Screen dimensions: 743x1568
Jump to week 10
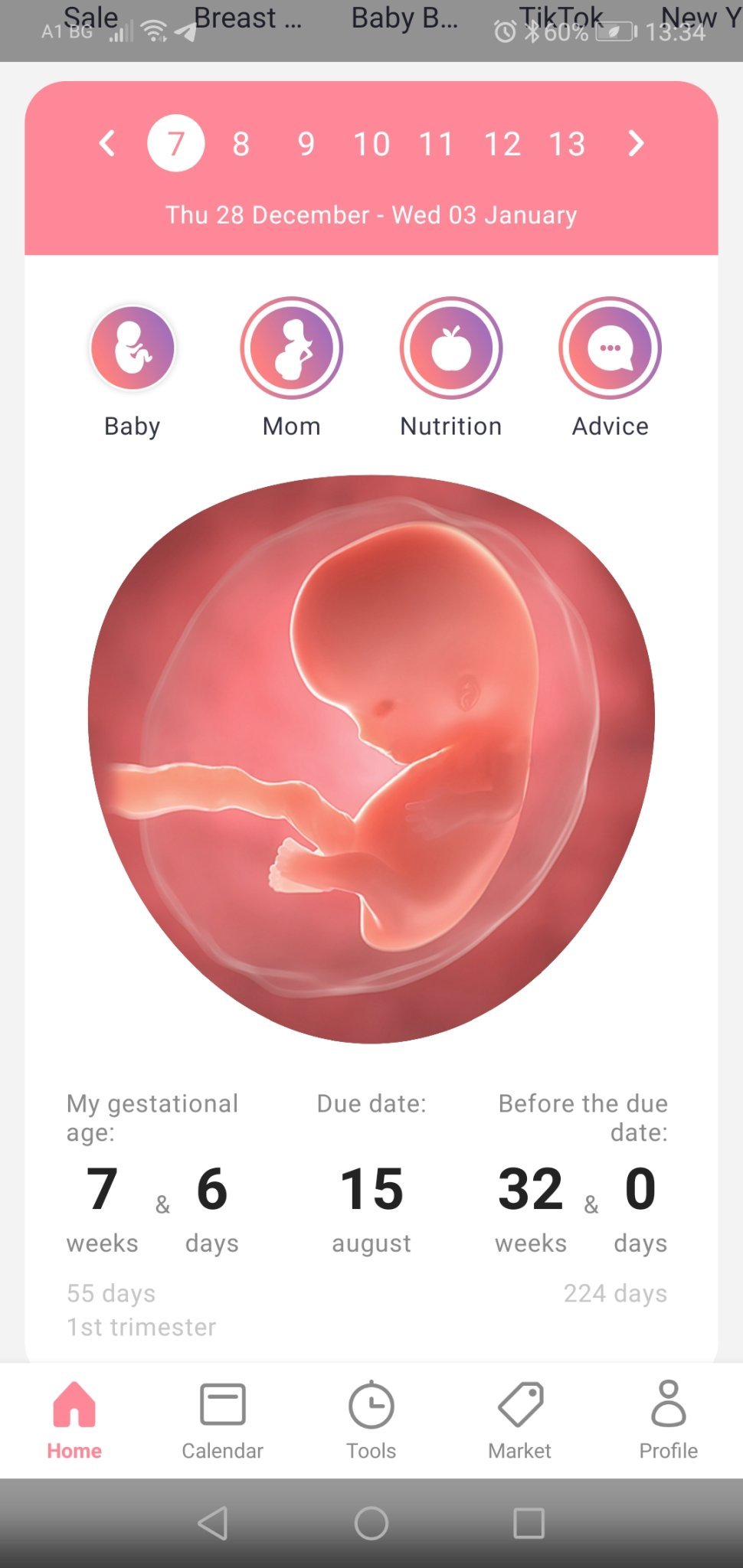pos(371,144)
